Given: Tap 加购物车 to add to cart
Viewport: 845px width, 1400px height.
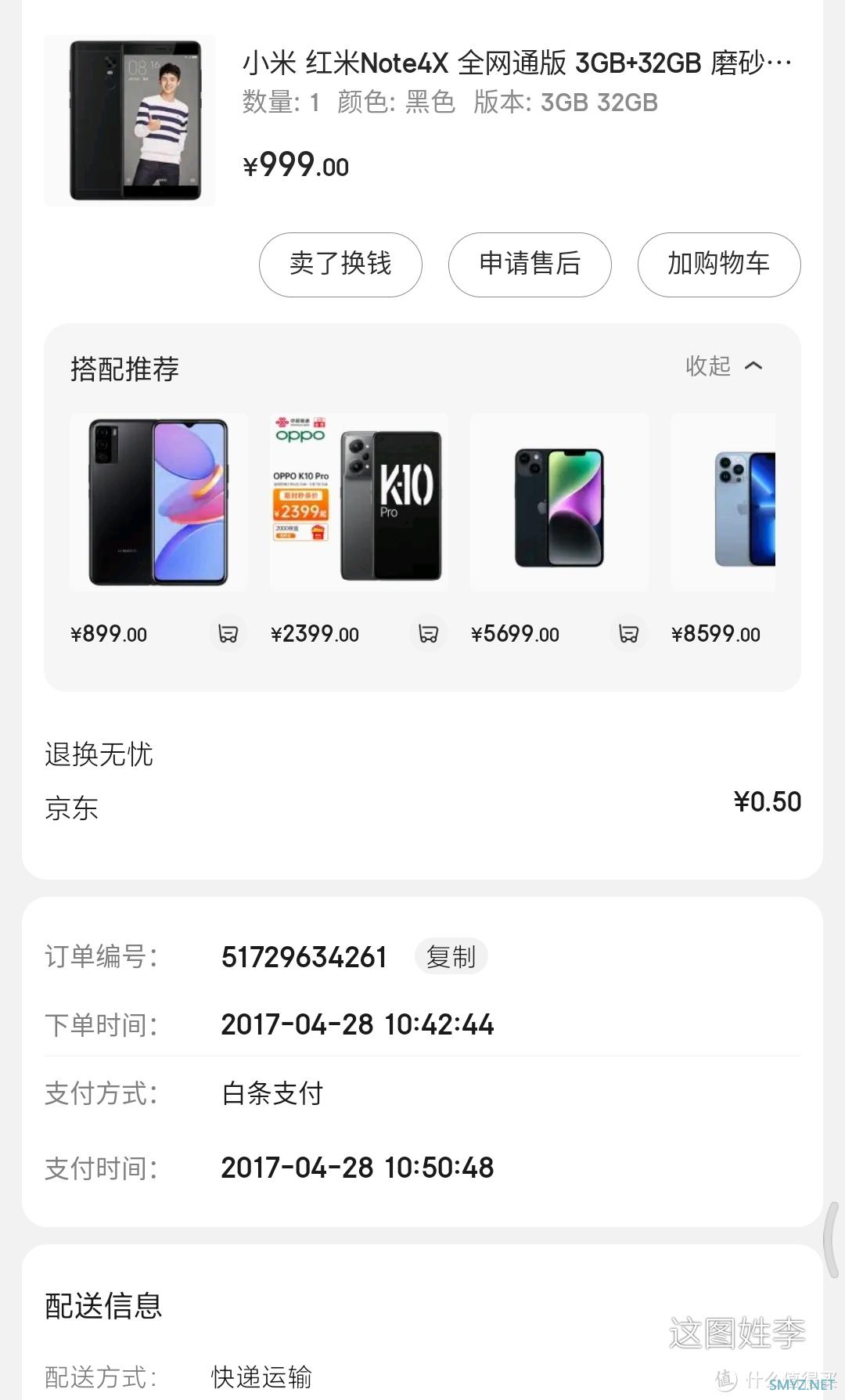Looking at the screenshot, I should click(719, 265).
